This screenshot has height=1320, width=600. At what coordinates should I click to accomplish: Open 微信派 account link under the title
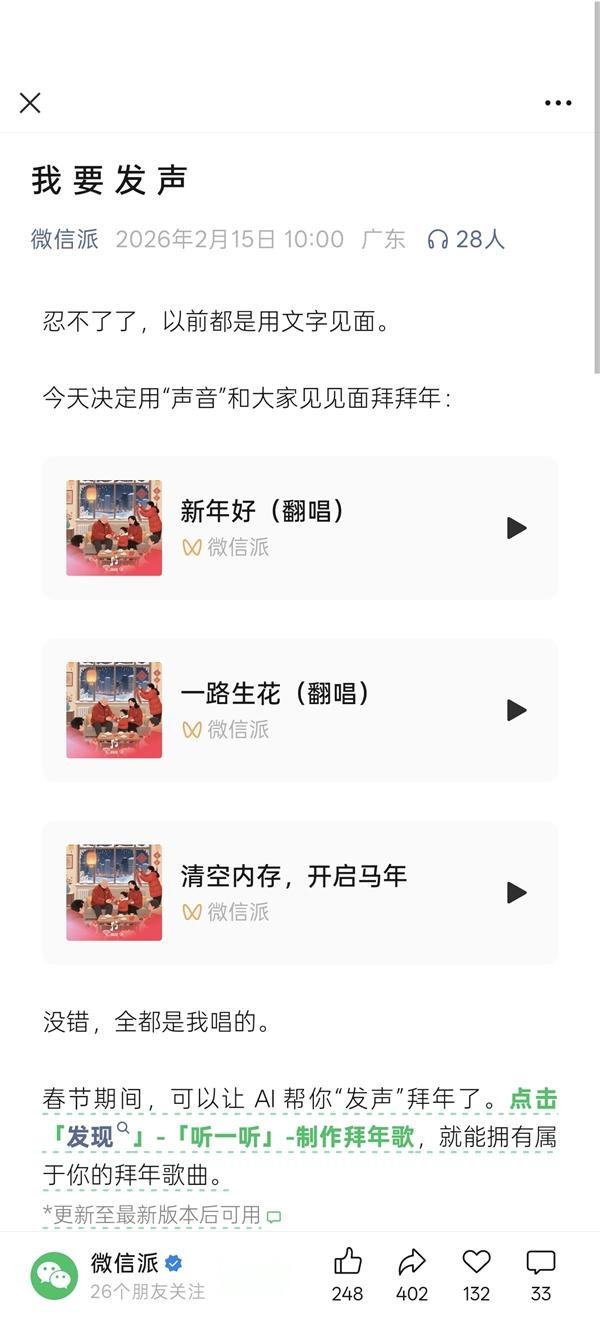point(65,239)
